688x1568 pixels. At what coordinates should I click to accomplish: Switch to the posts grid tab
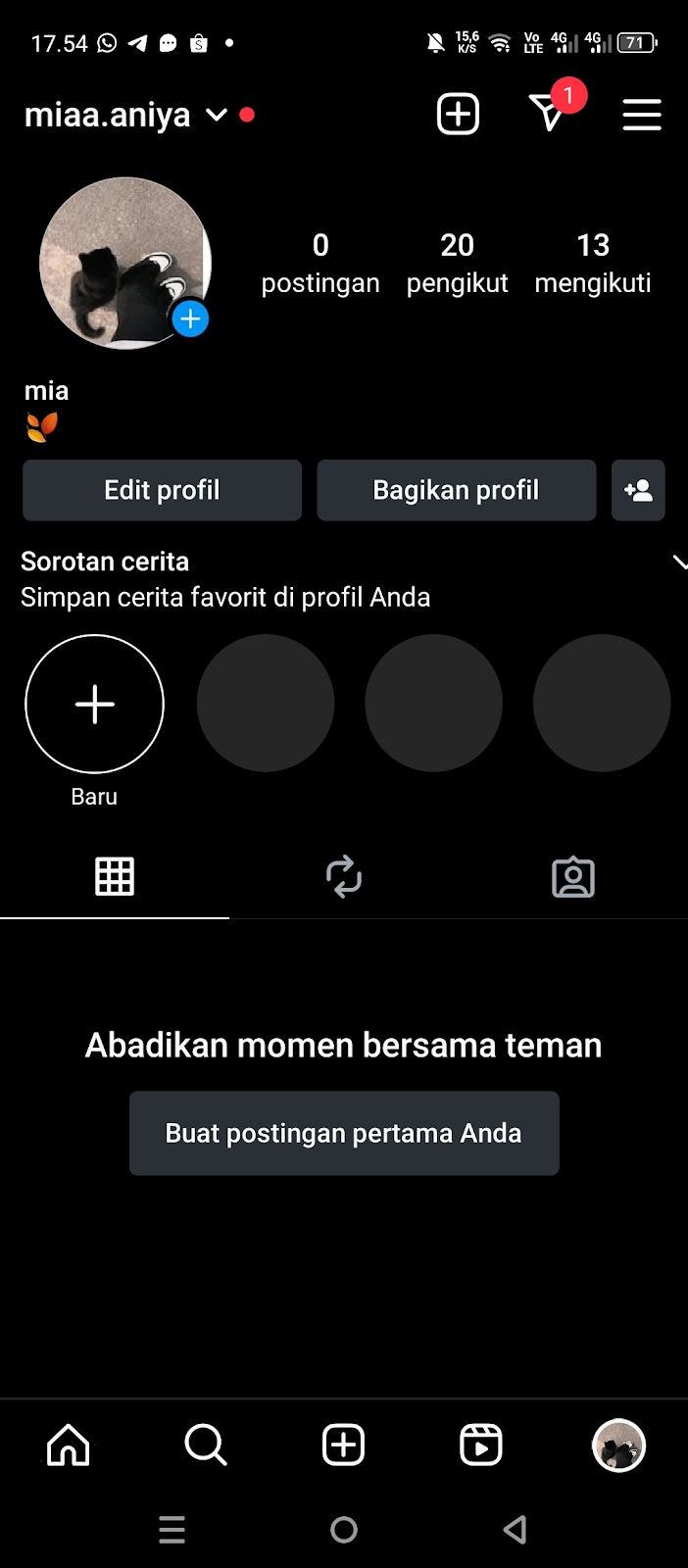(x=115, y=876)
